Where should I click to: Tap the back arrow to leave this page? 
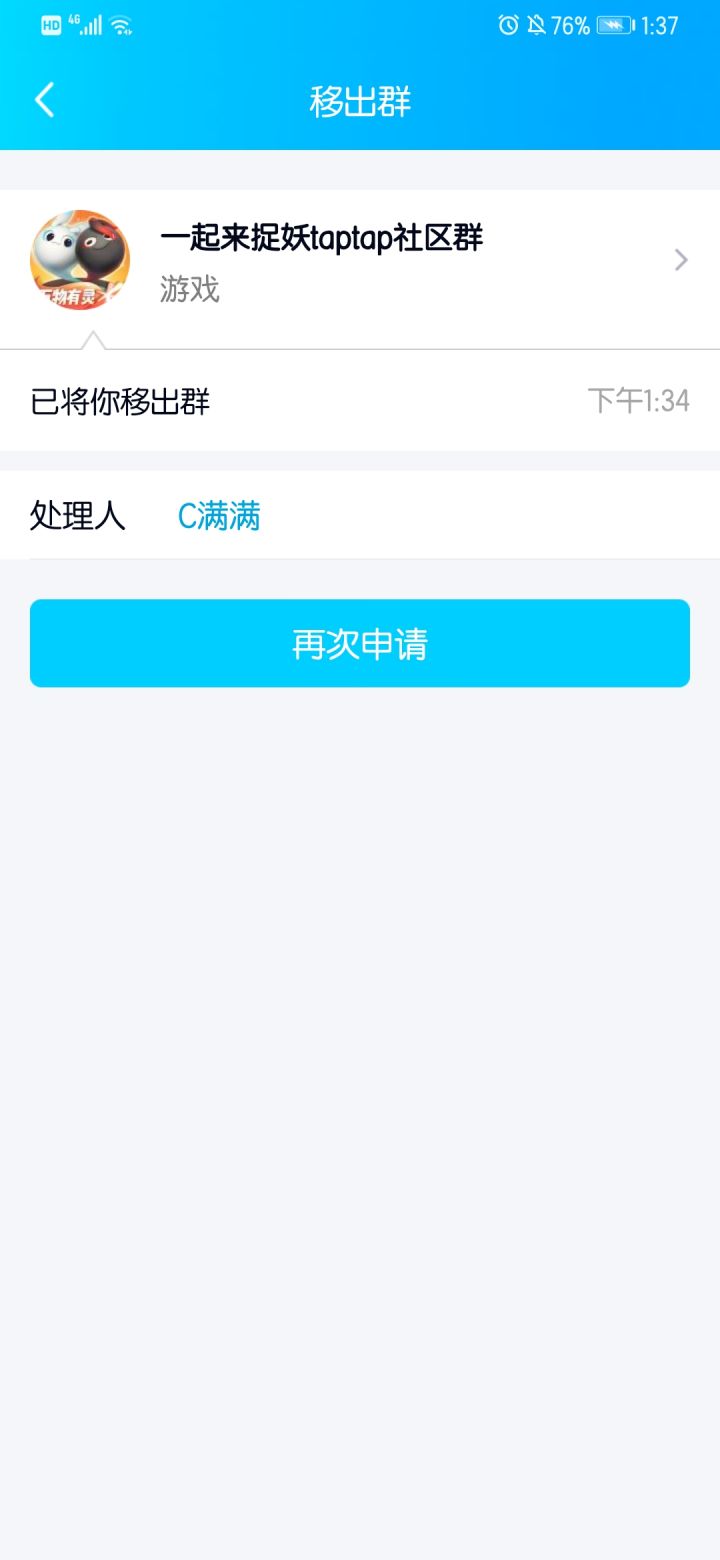(x=44, y=100)
